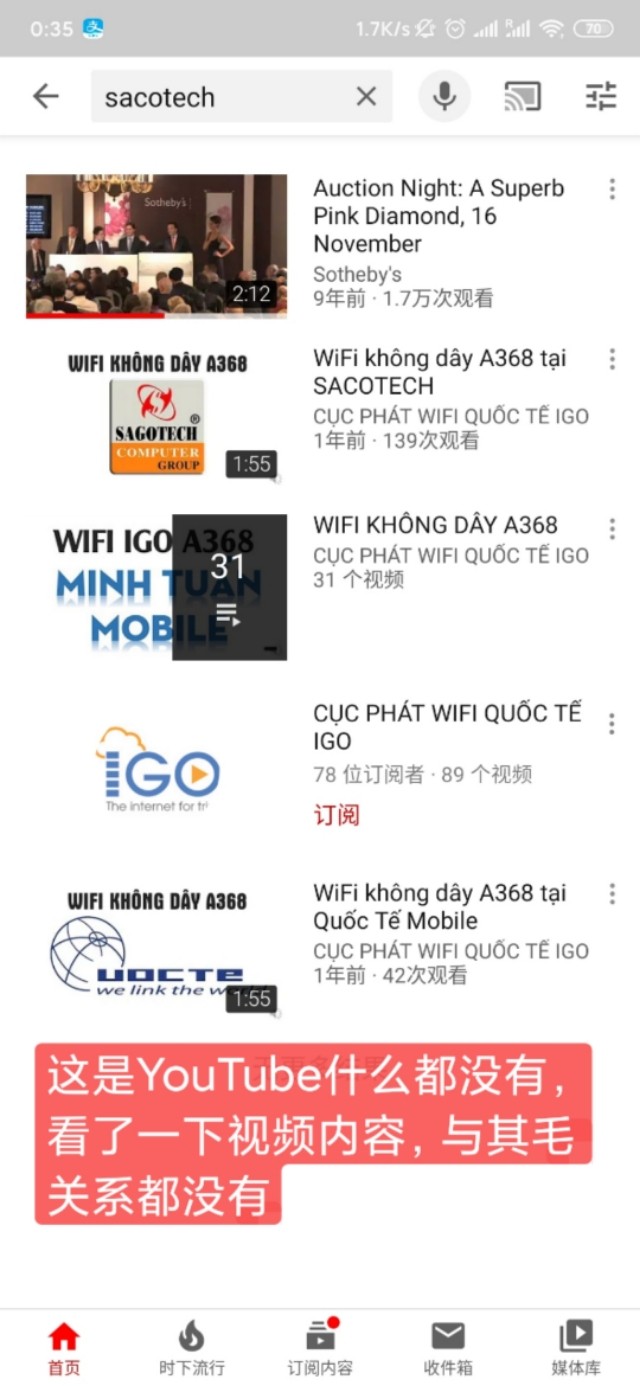This screenshot has height=1386, width=640.
Task: Open more options for Quốc Tế Mobile video
Action: (x=612, y=894)
